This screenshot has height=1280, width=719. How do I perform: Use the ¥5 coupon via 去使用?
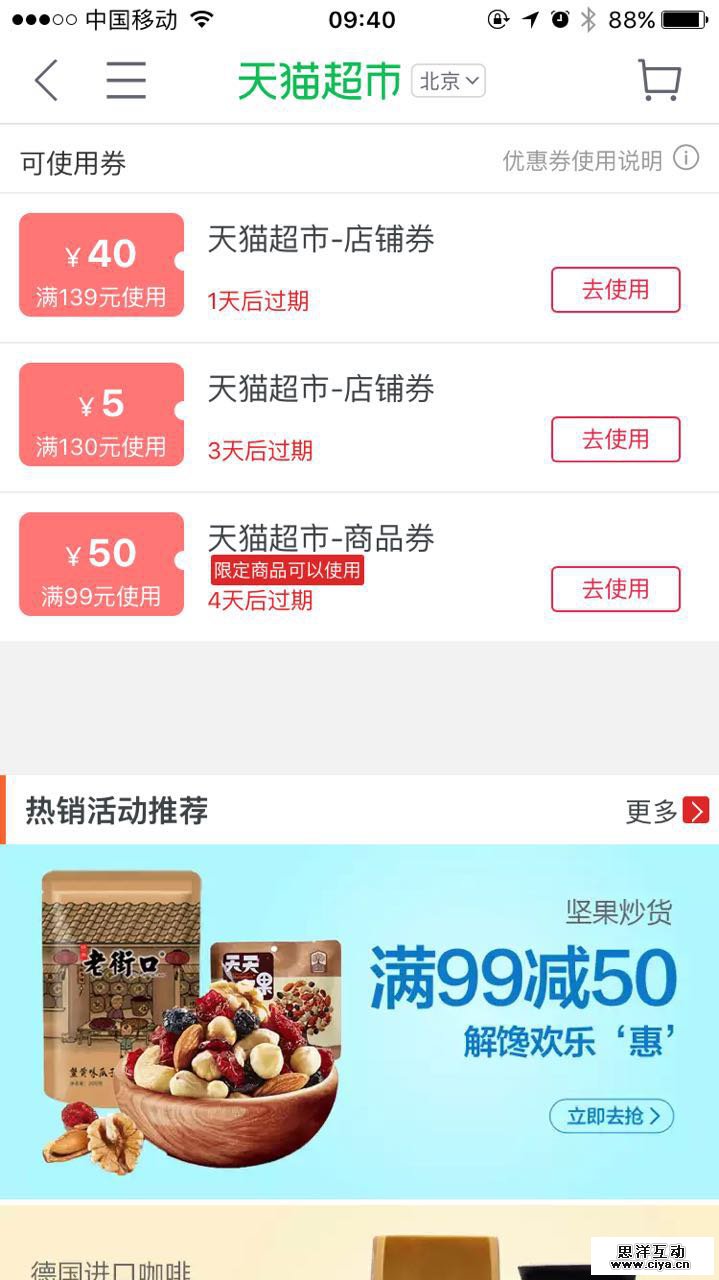coord(615,439)
